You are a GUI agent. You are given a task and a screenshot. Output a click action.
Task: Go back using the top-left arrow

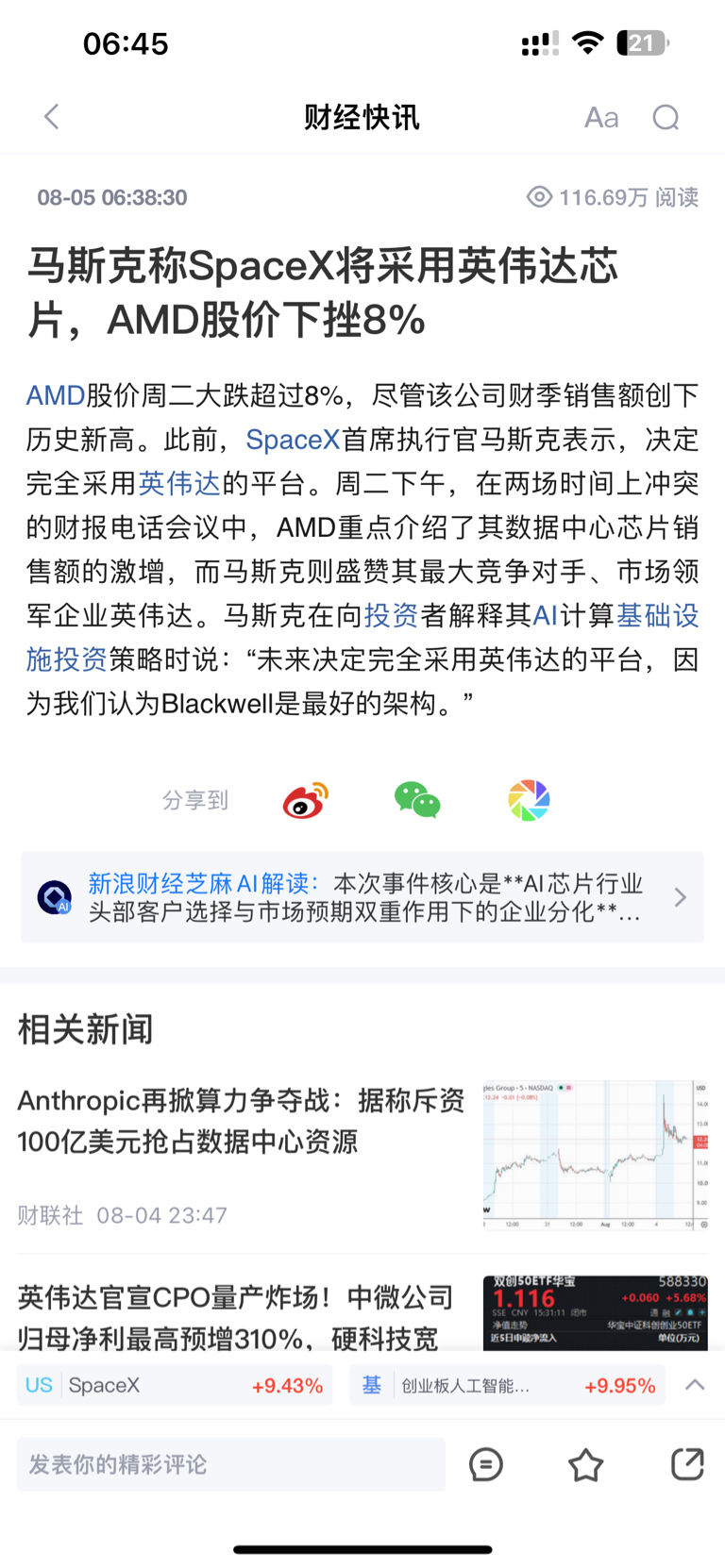[x=52, y=117]
